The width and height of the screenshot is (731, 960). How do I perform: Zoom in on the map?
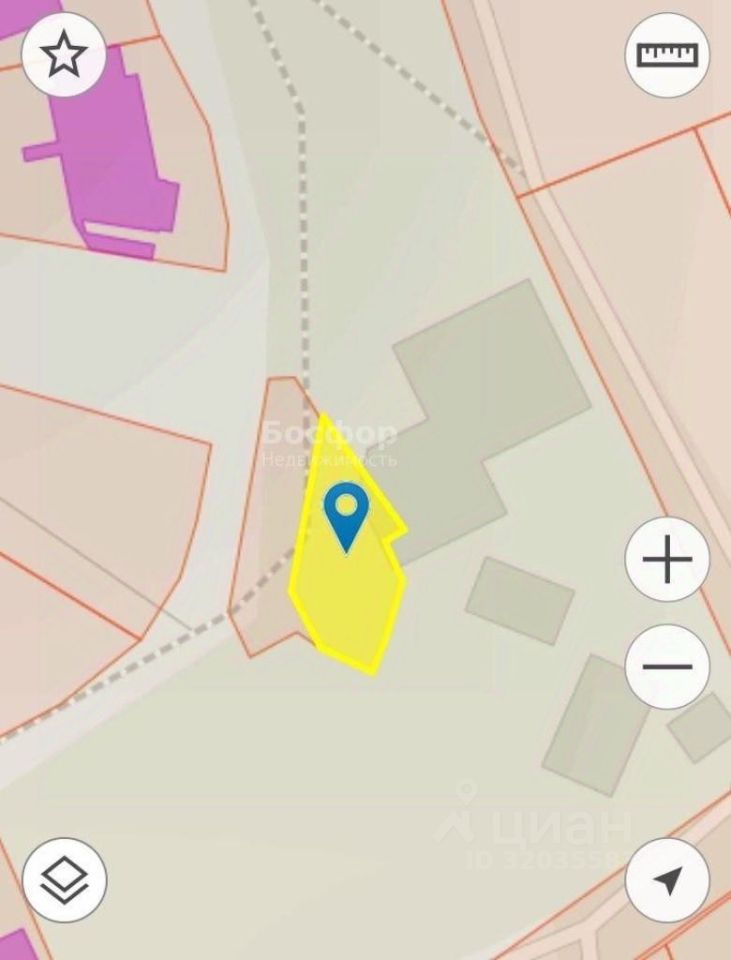pos(667,560)
